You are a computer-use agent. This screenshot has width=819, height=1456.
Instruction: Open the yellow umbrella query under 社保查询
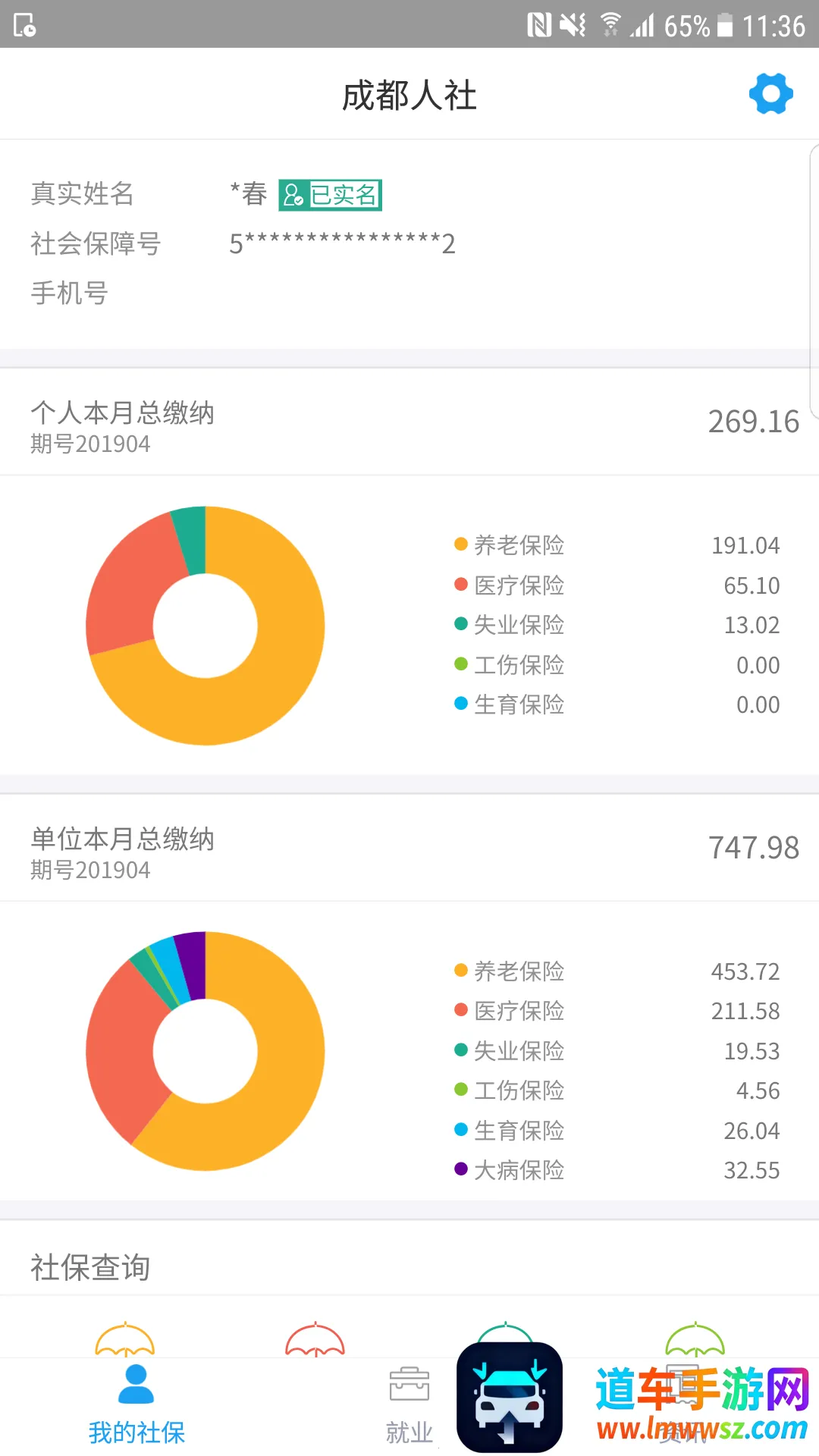pyautogui.click(x=125, y=1341)
